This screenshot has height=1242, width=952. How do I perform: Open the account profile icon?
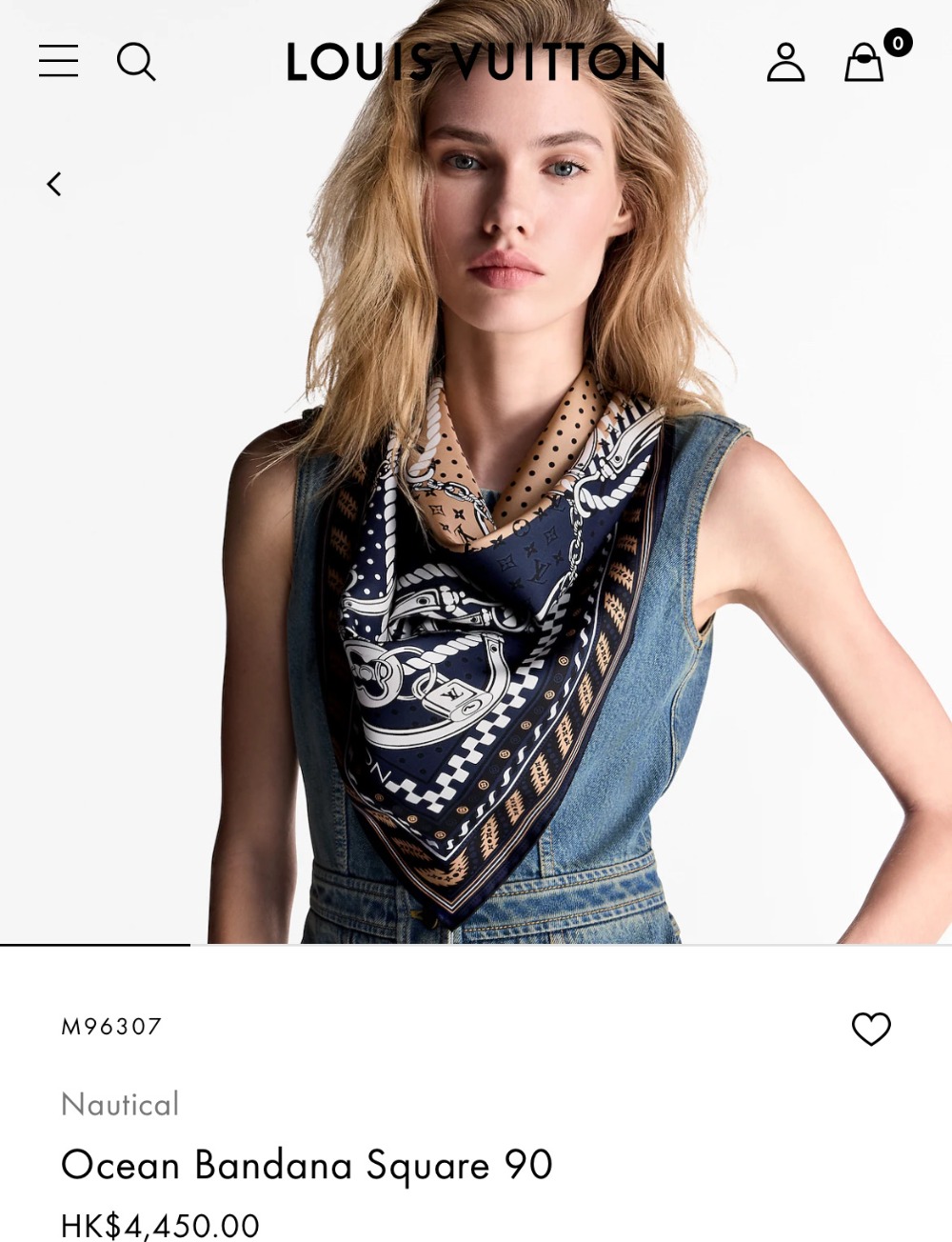[x=785, y=62]
